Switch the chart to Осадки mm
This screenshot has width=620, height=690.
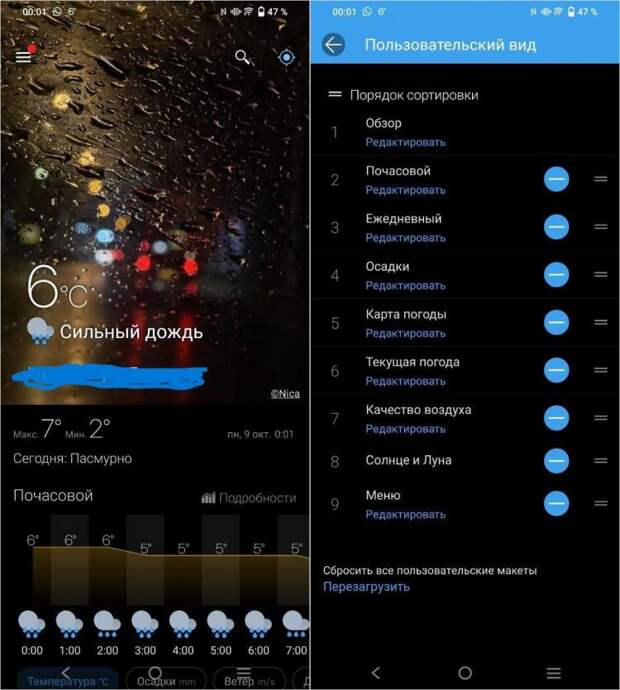click(165, 680)
